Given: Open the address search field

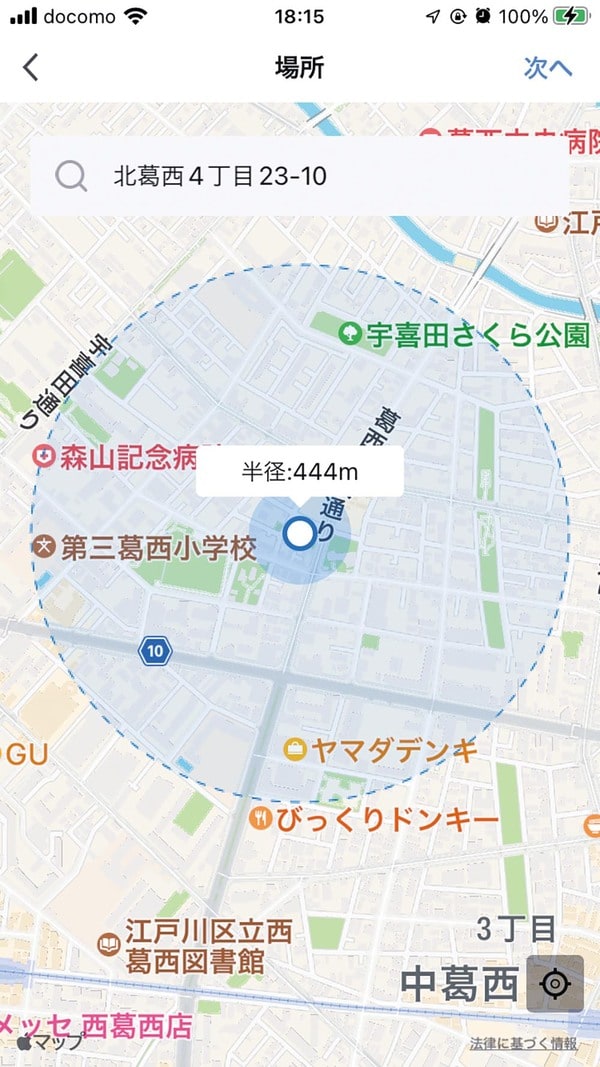Looking at the screenshot, I should click(x=300, y=177).
